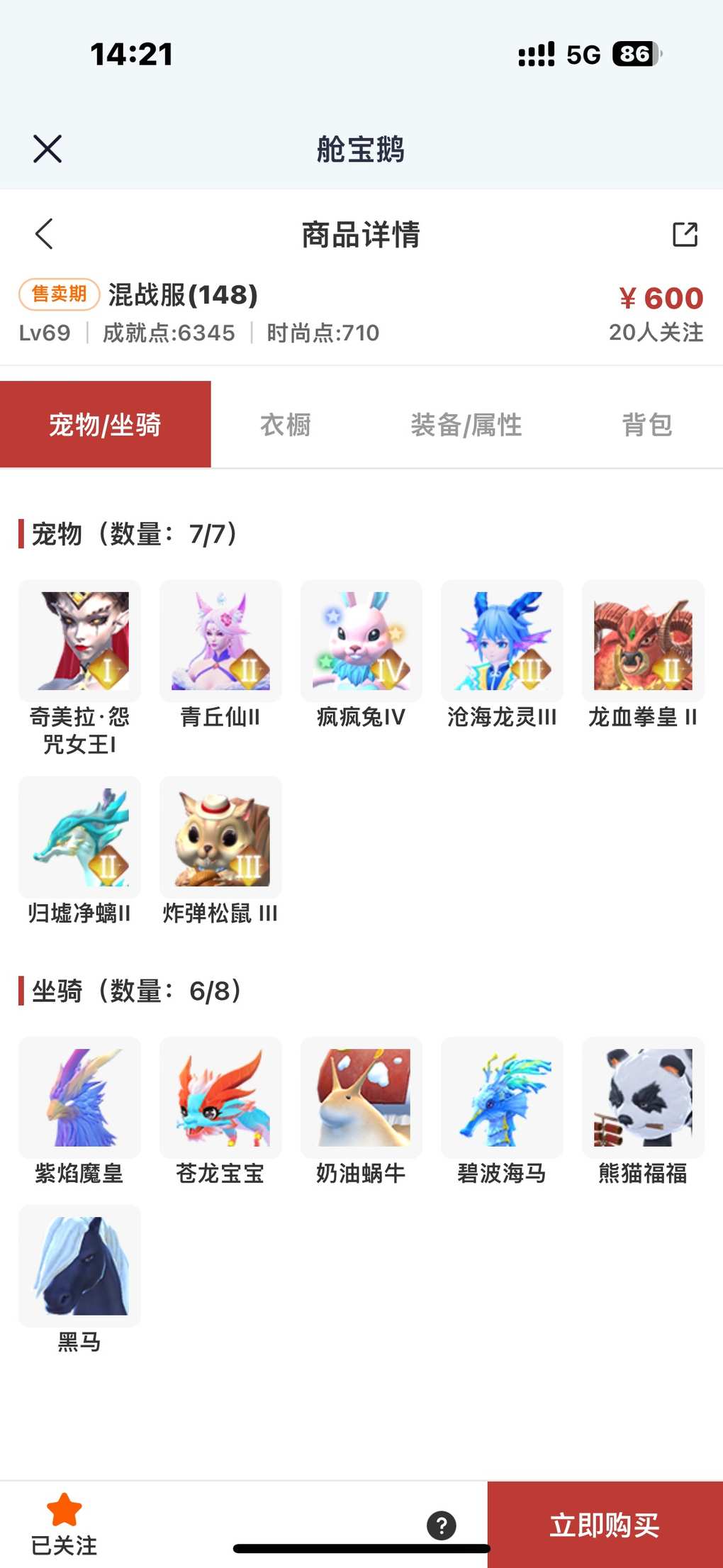Open the help question mark
The width and height of the screenshot is (723, 1568).
point(441,1525)
